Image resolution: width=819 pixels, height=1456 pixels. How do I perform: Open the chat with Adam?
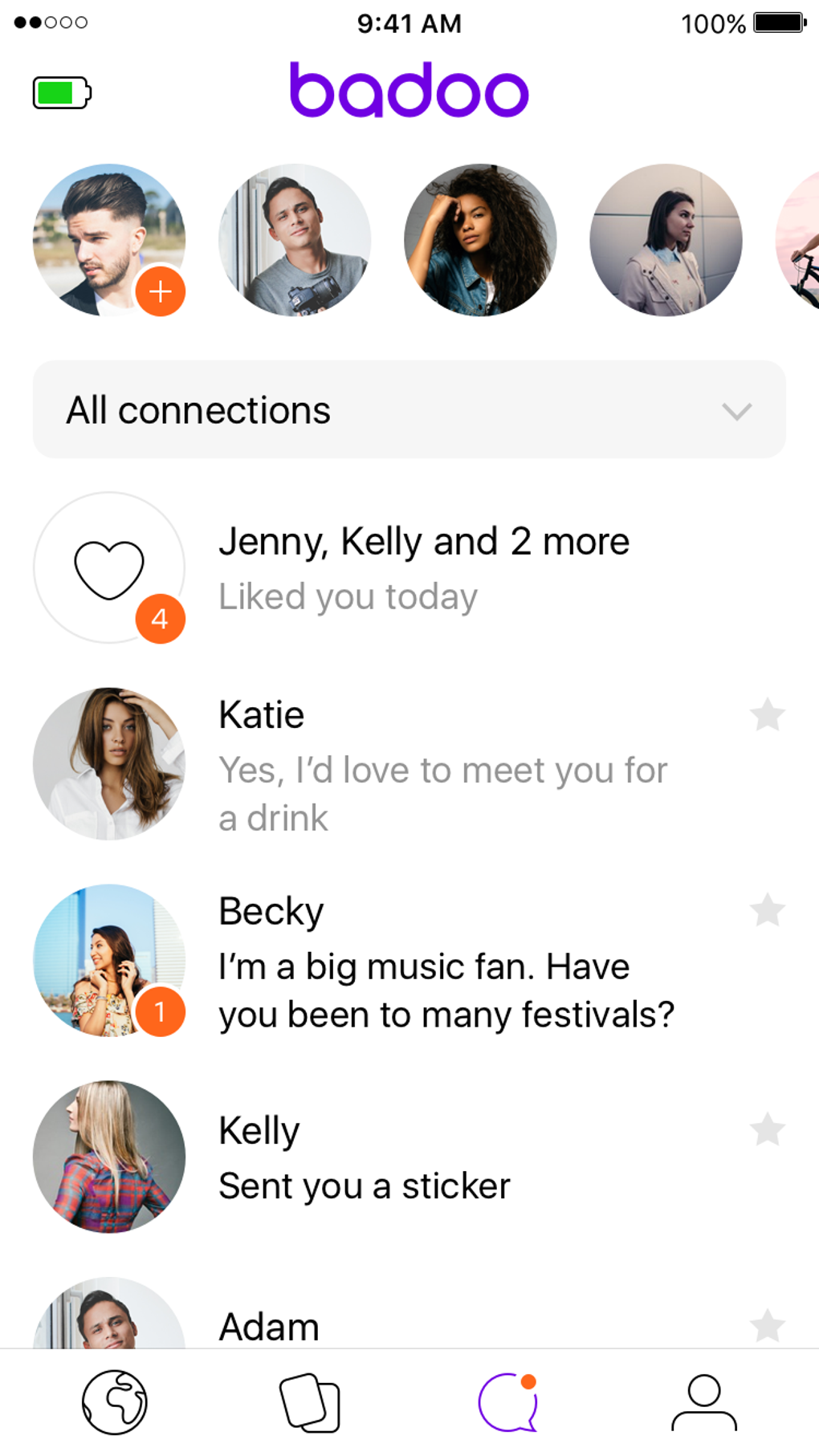[x=270, y=1325]
